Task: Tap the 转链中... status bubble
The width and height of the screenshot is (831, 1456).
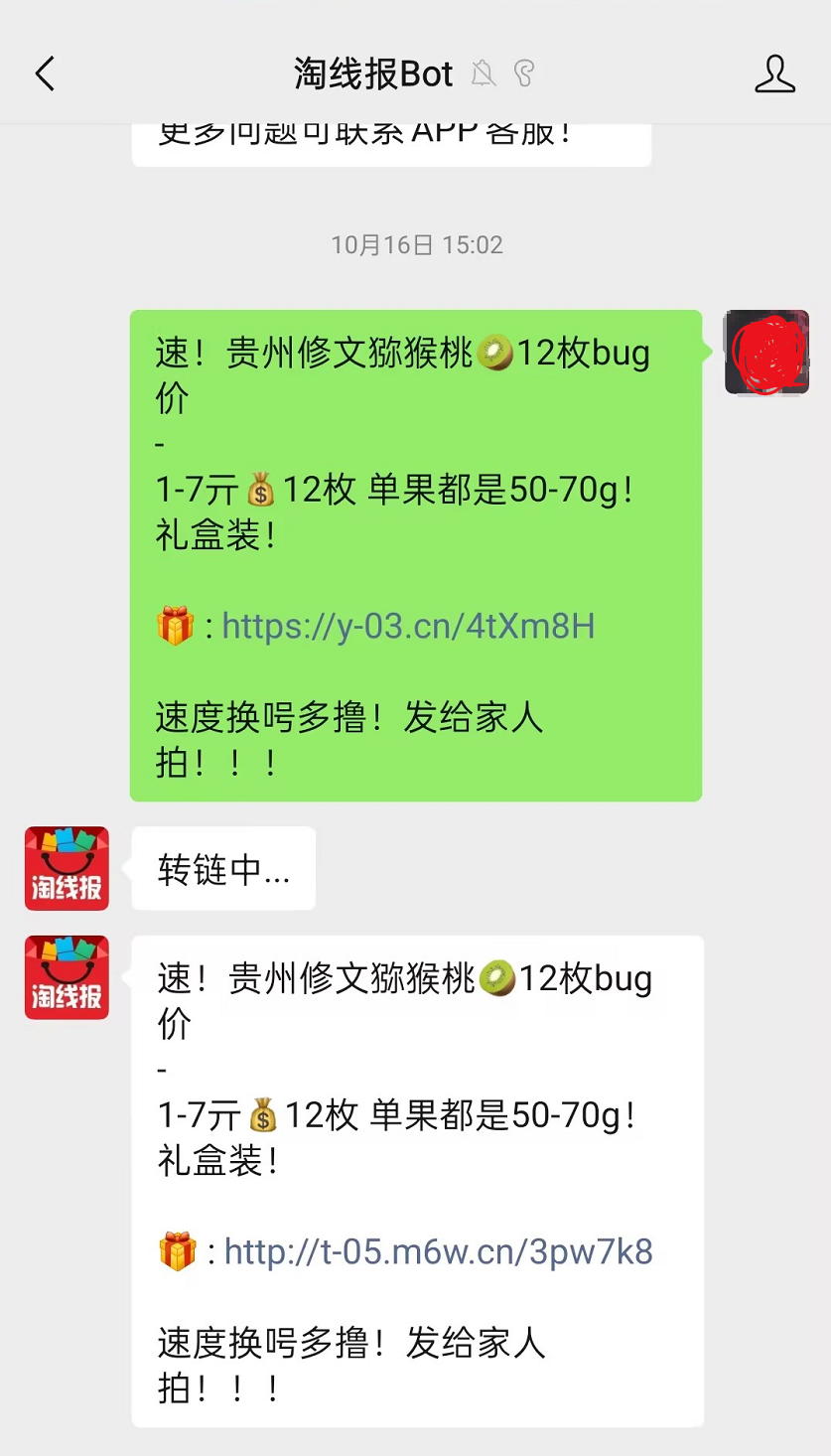Action: (222, 867)
